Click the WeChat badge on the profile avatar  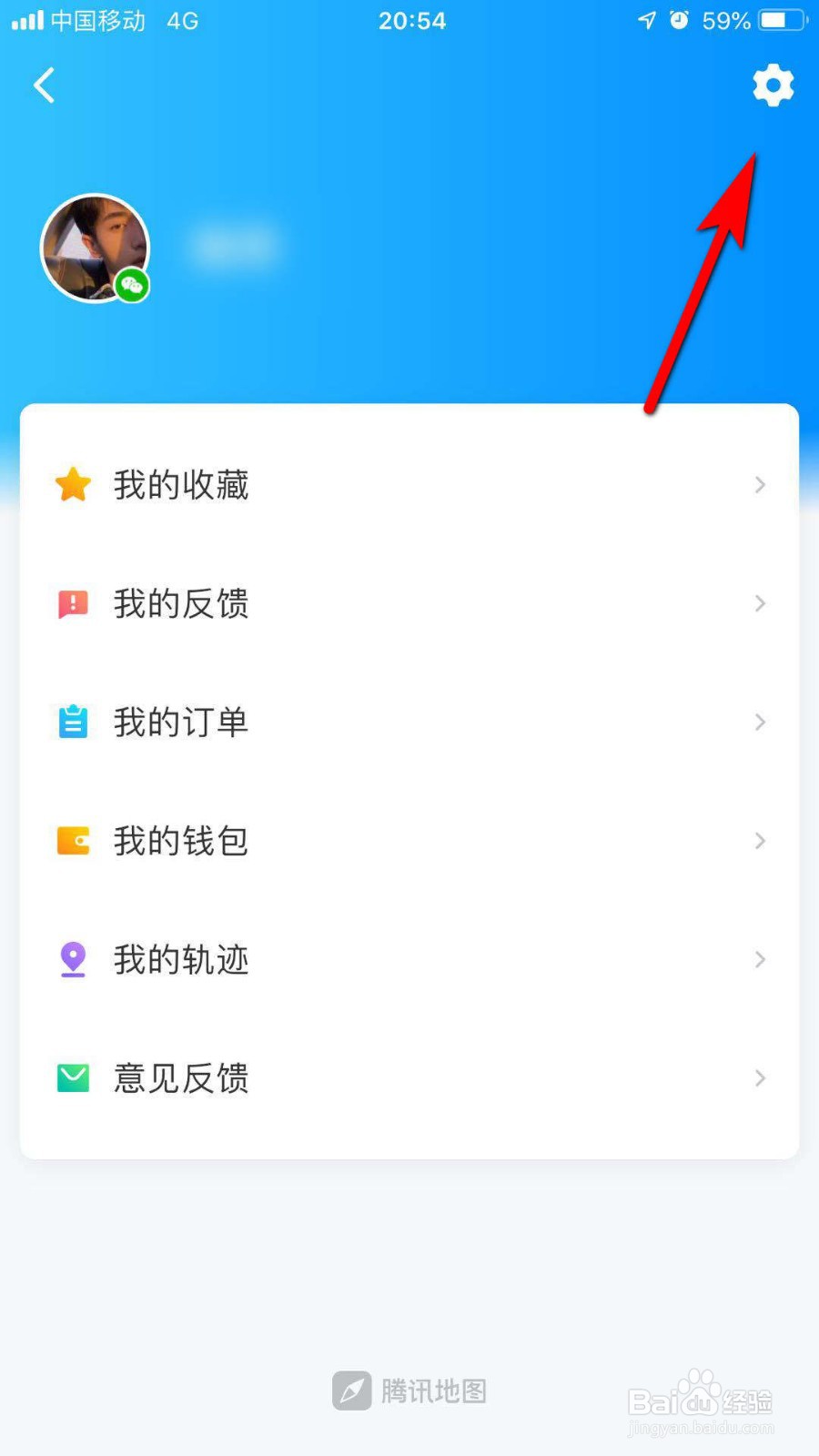click(130, 286)
